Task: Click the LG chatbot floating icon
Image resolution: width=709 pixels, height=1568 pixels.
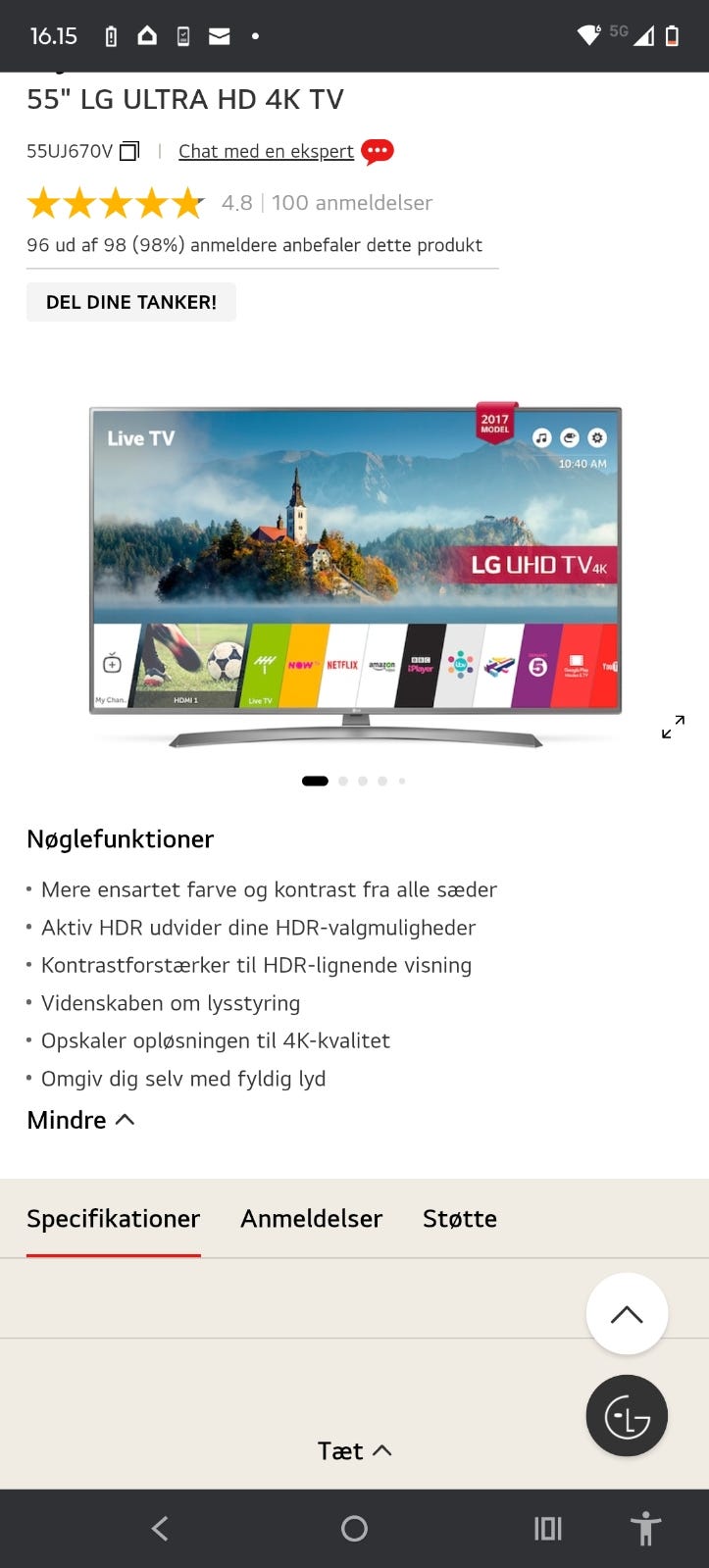Action: tap(626, 1415)
